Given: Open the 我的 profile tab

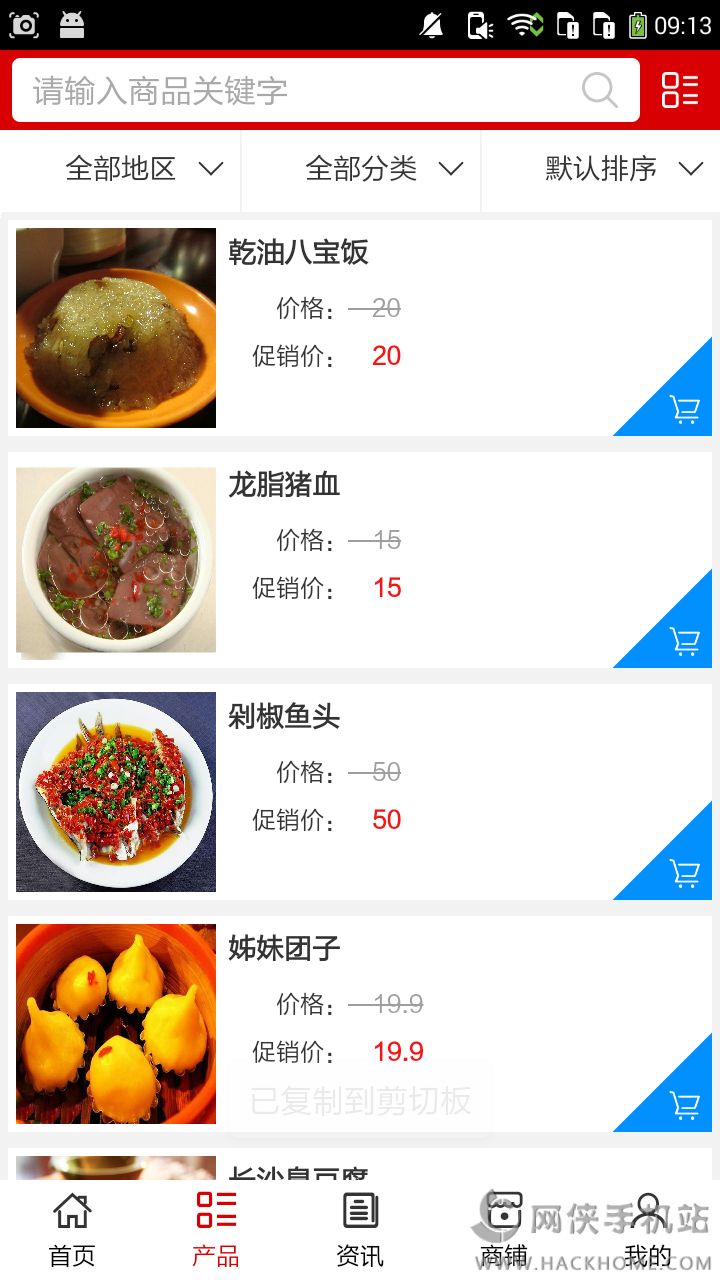Looking at the screenshot, I should [648, 1230].
